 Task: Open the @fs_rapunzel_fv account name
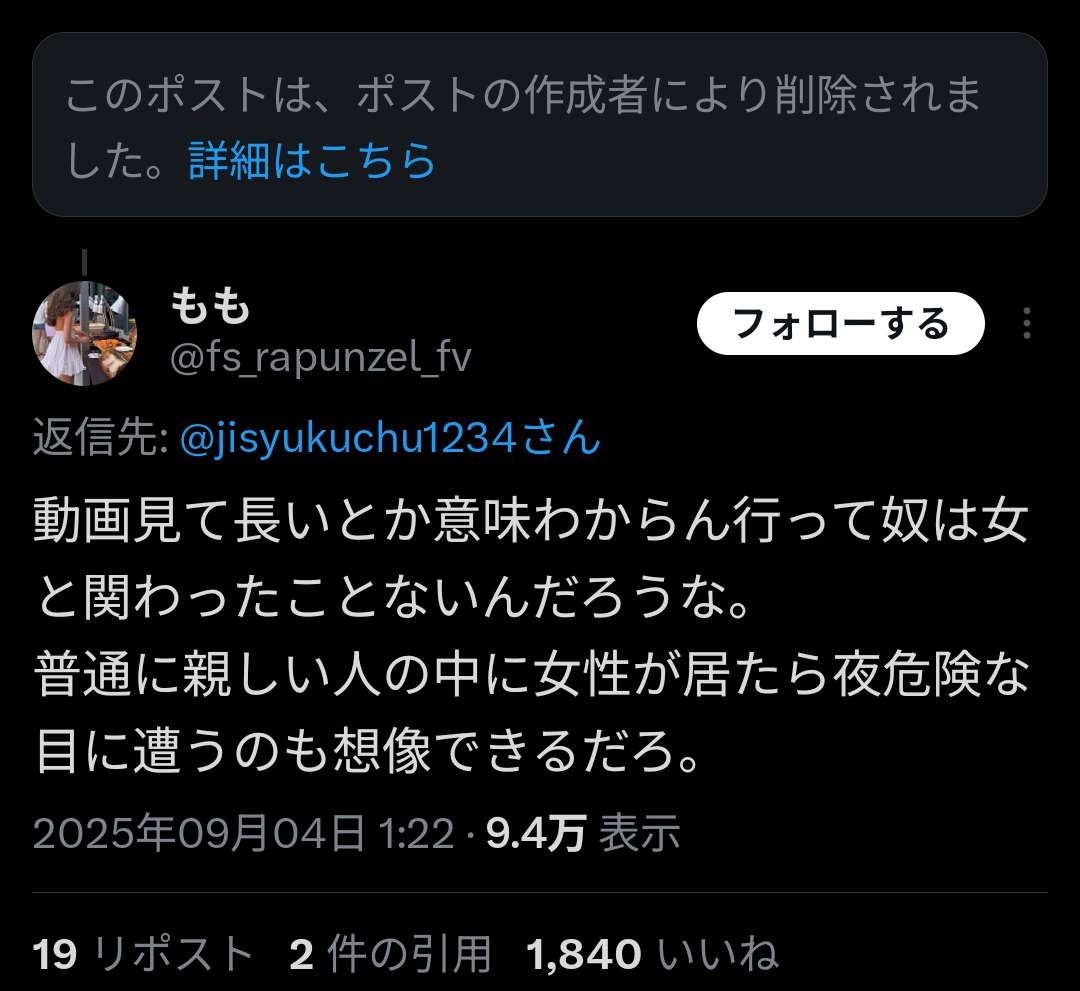[320, 358]
